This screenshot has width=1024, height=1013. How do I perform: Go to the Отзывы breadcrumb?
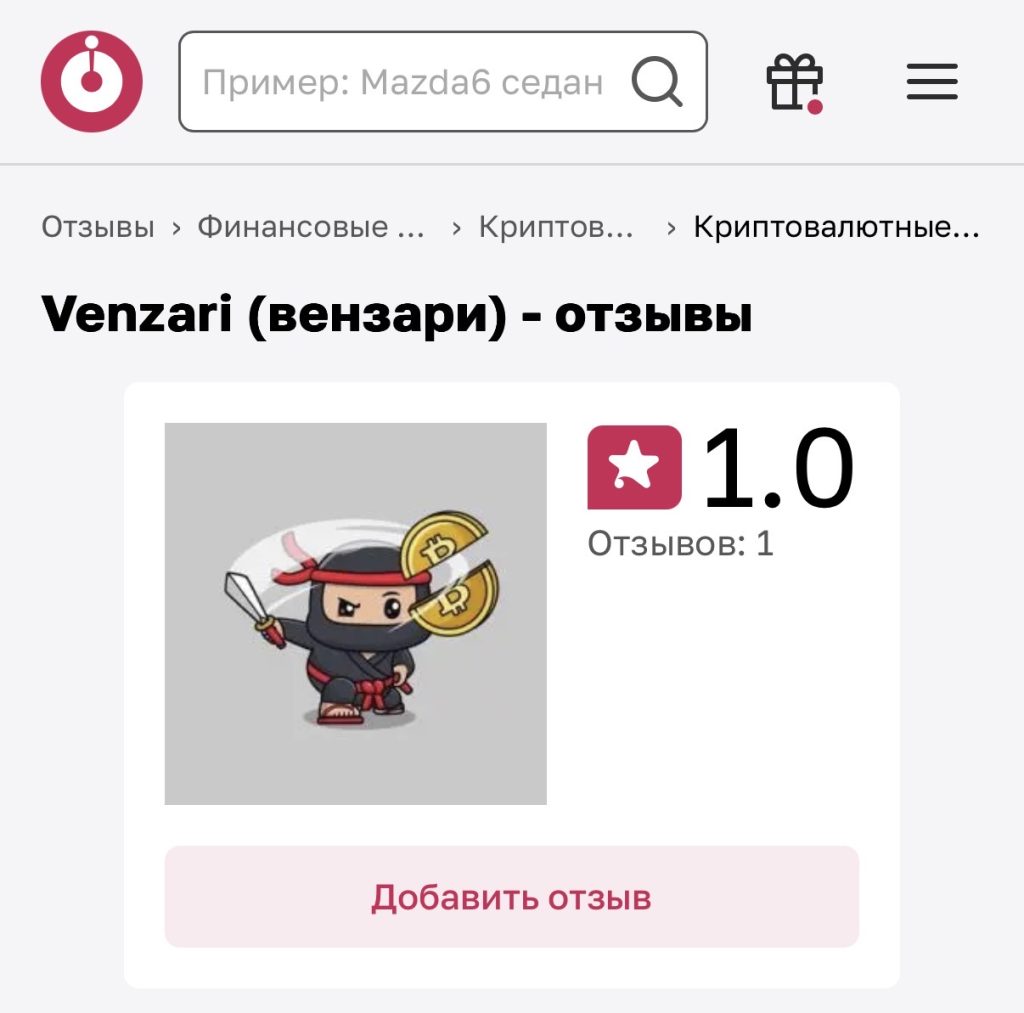tap(98, 227)
